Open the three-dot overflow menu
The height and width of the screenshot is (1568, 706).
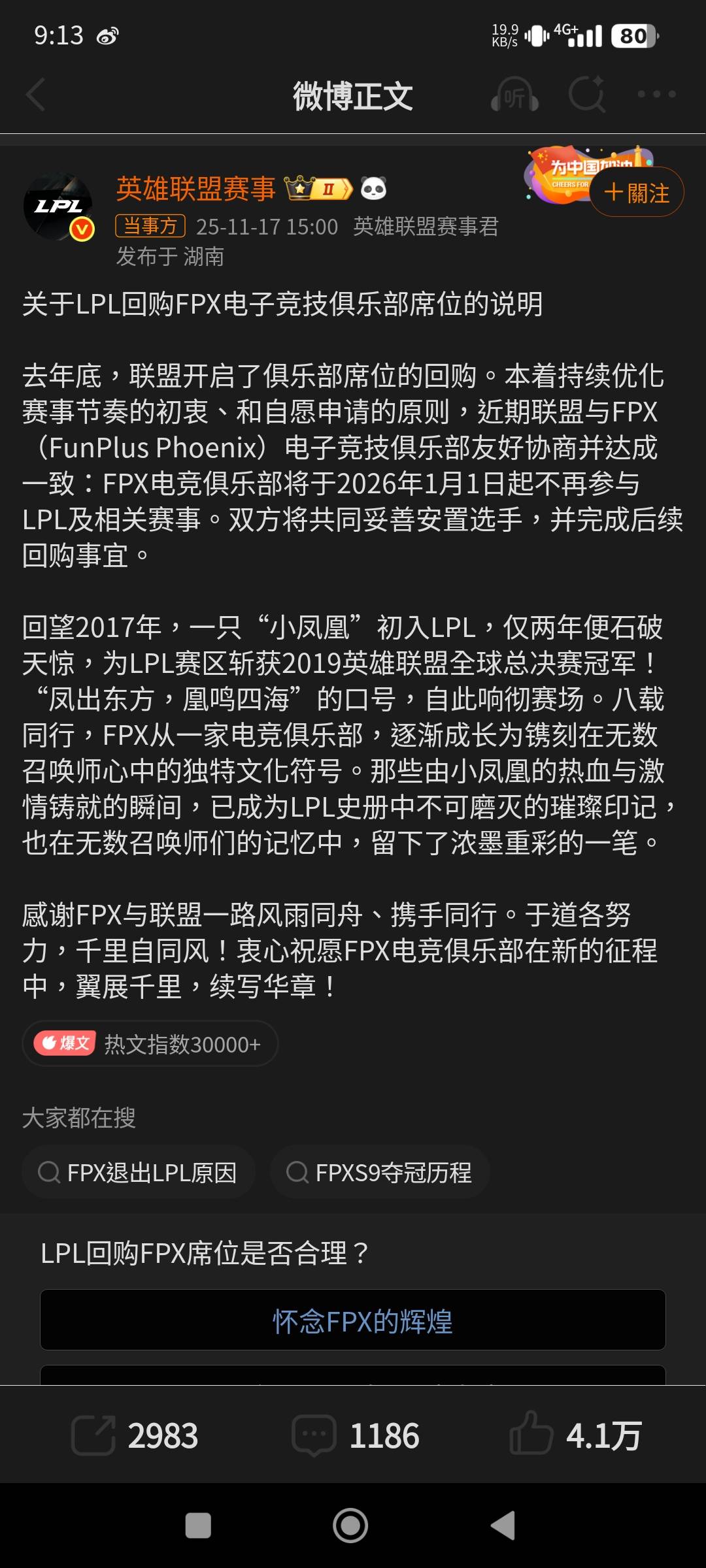pyautogui.click(x=656, y=95)
